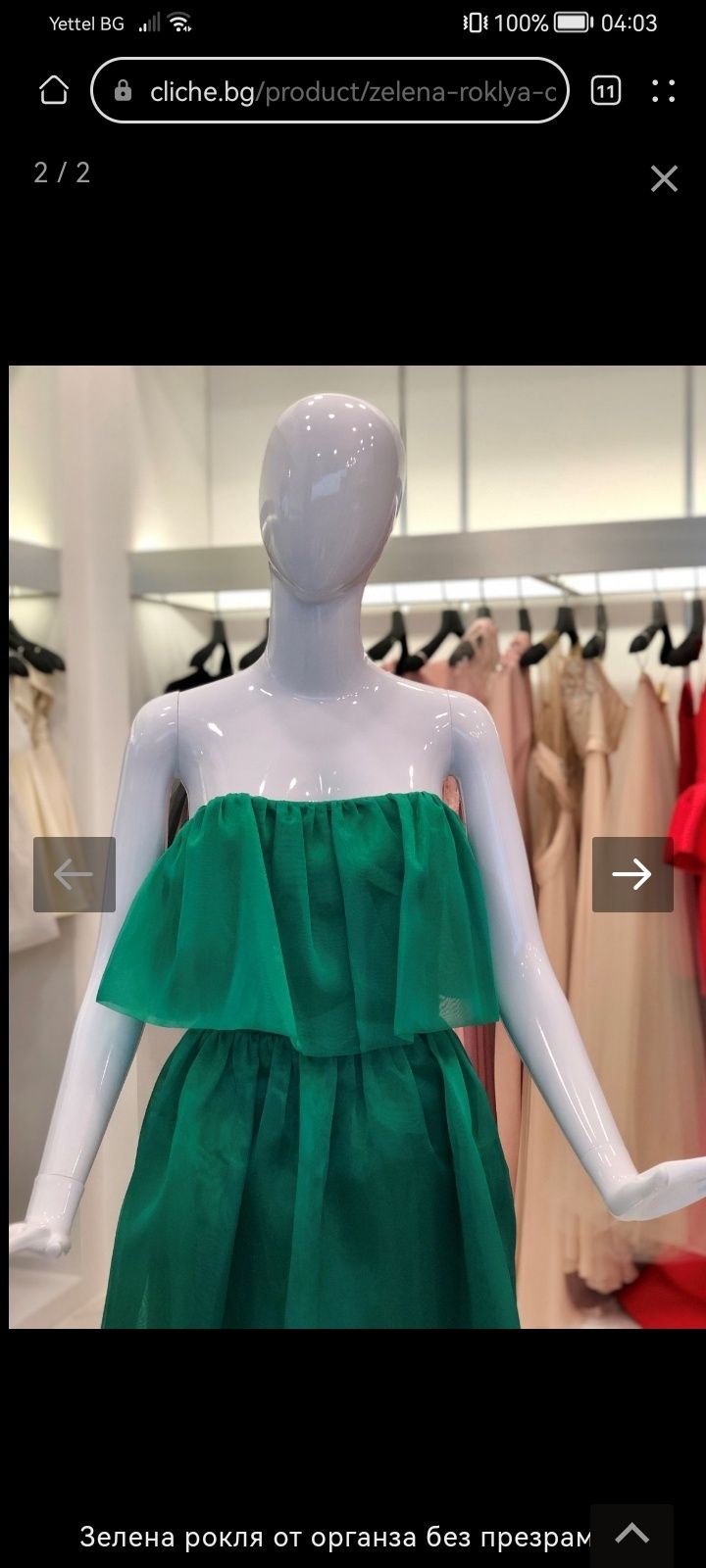Show the next product photo
This screenshot has width=706, height=1568.
pyautogui.click(x=632, y=874)
